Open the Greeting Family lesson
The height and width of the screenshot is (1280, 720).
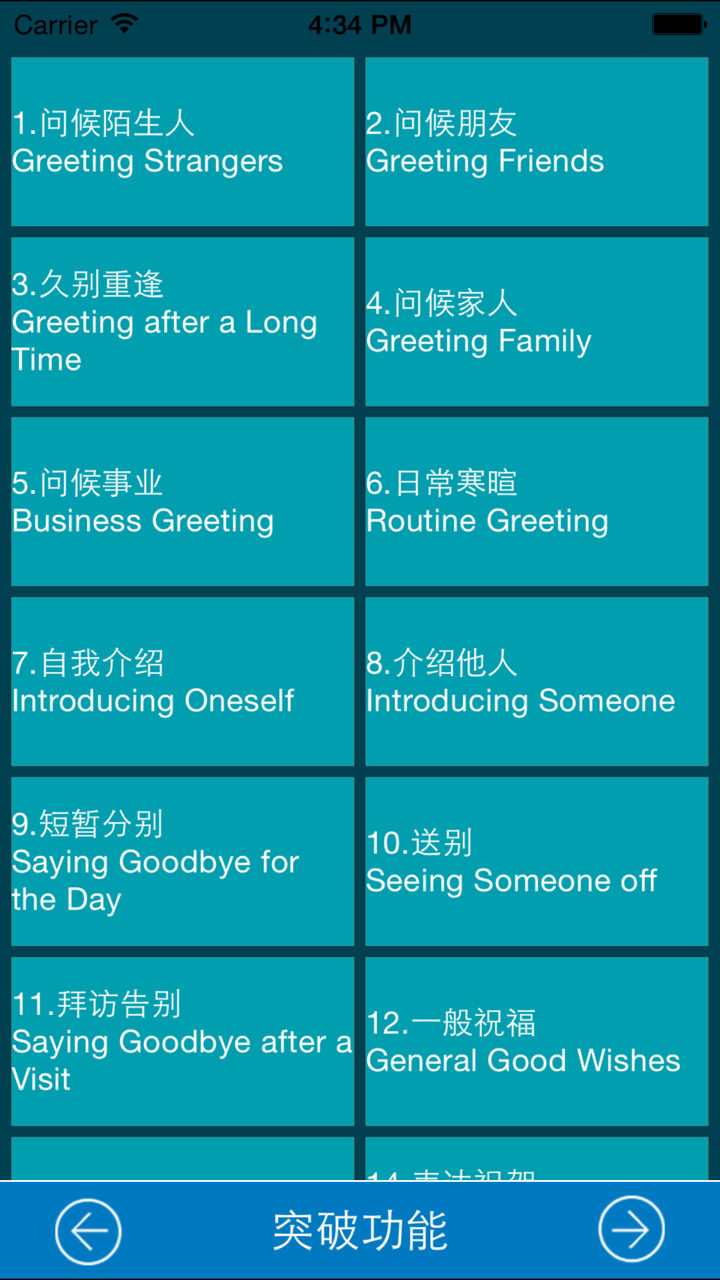tap(537, 321)
